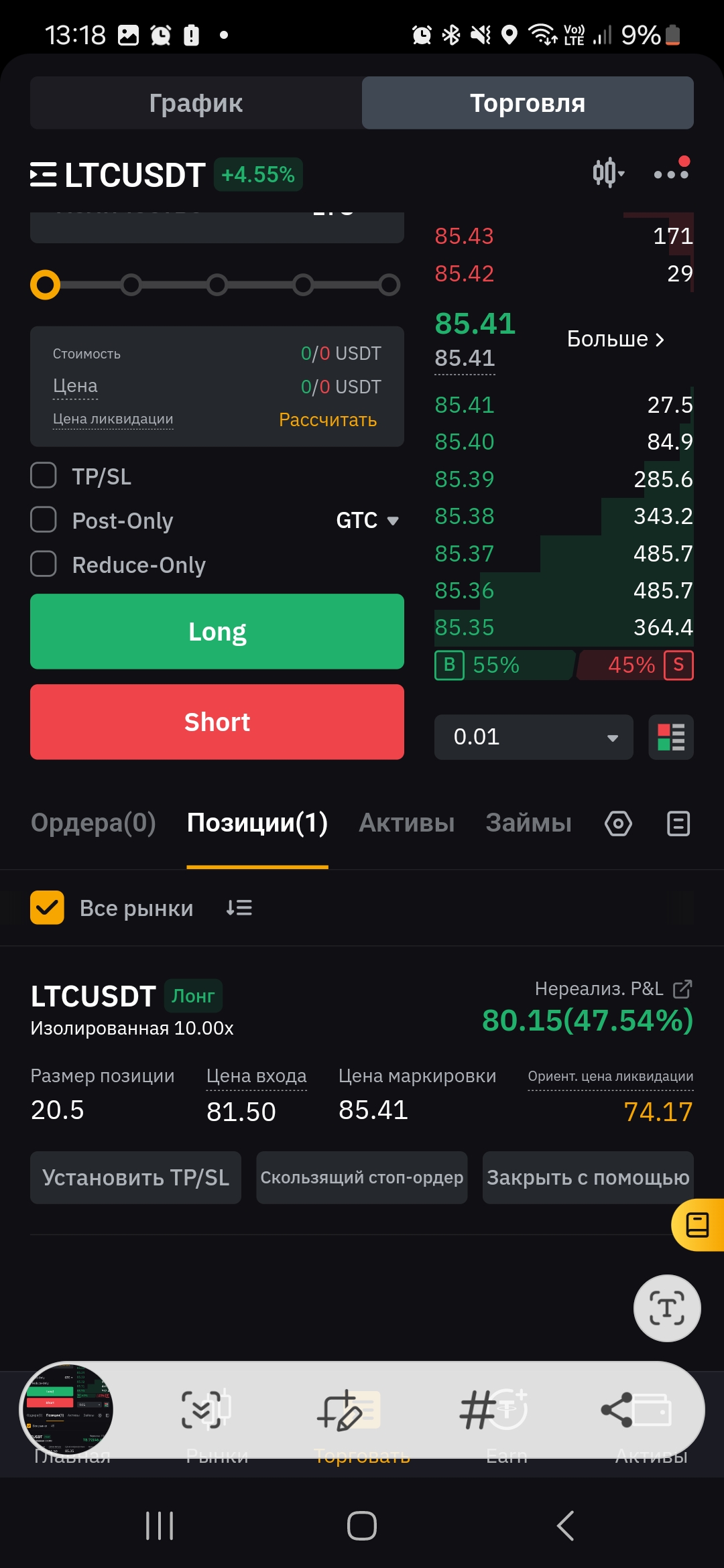Share the unrealized P&L
724x1568 pixels.
pyautogui.click(x=682, y=989)
